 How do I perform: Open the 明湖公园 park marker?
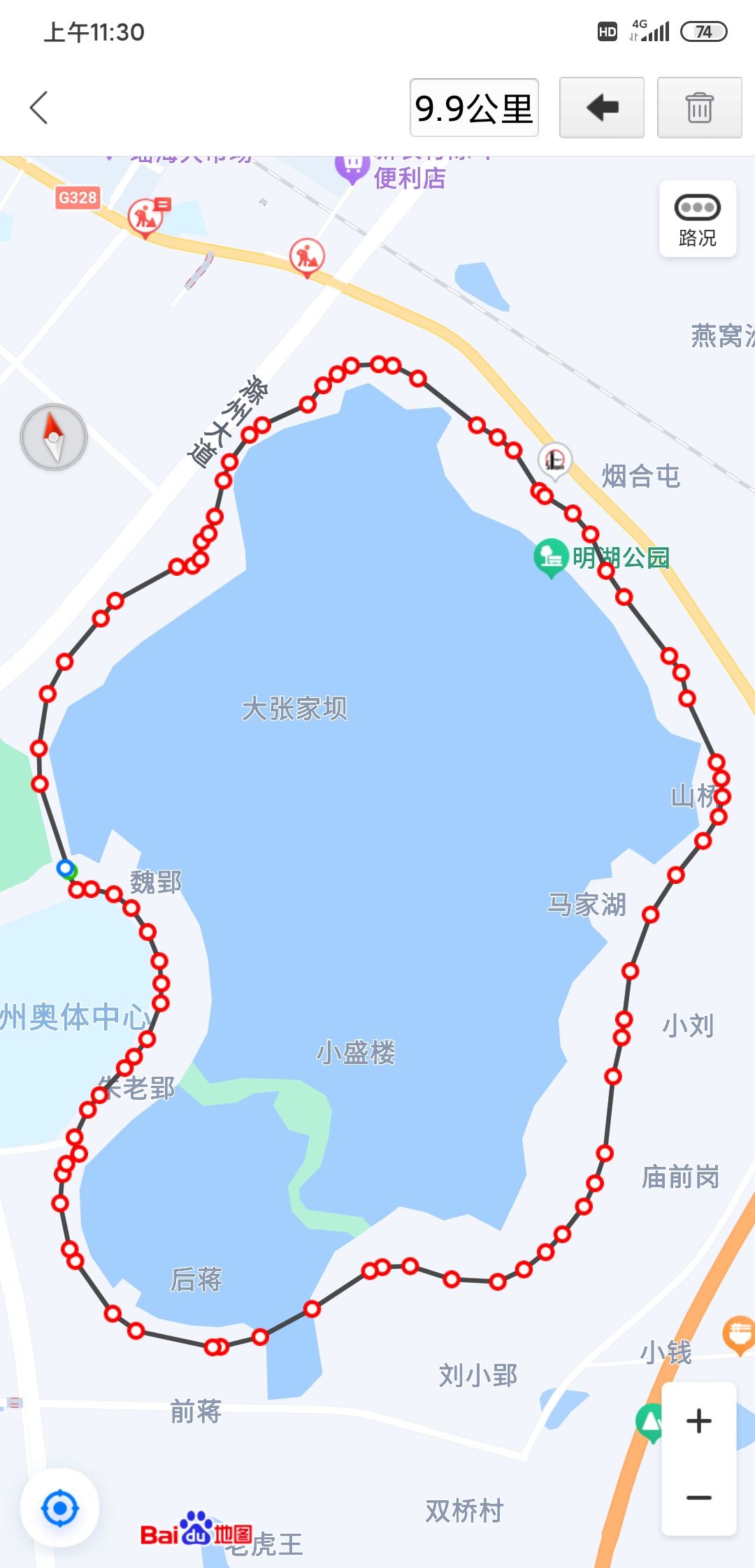[x=551, y=558]
